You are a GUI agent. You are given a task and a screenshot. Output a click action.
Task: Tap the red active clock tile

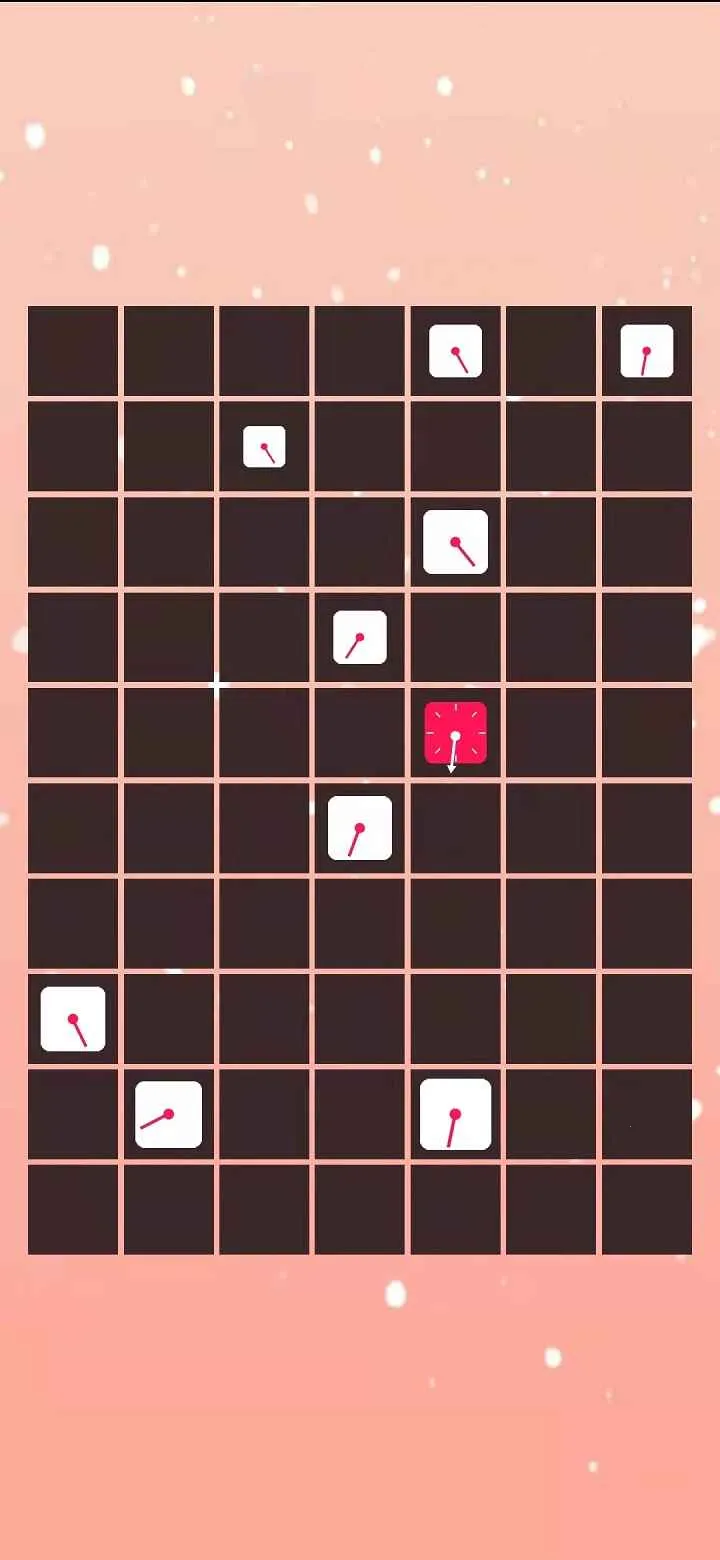click(x=455, y=733)
